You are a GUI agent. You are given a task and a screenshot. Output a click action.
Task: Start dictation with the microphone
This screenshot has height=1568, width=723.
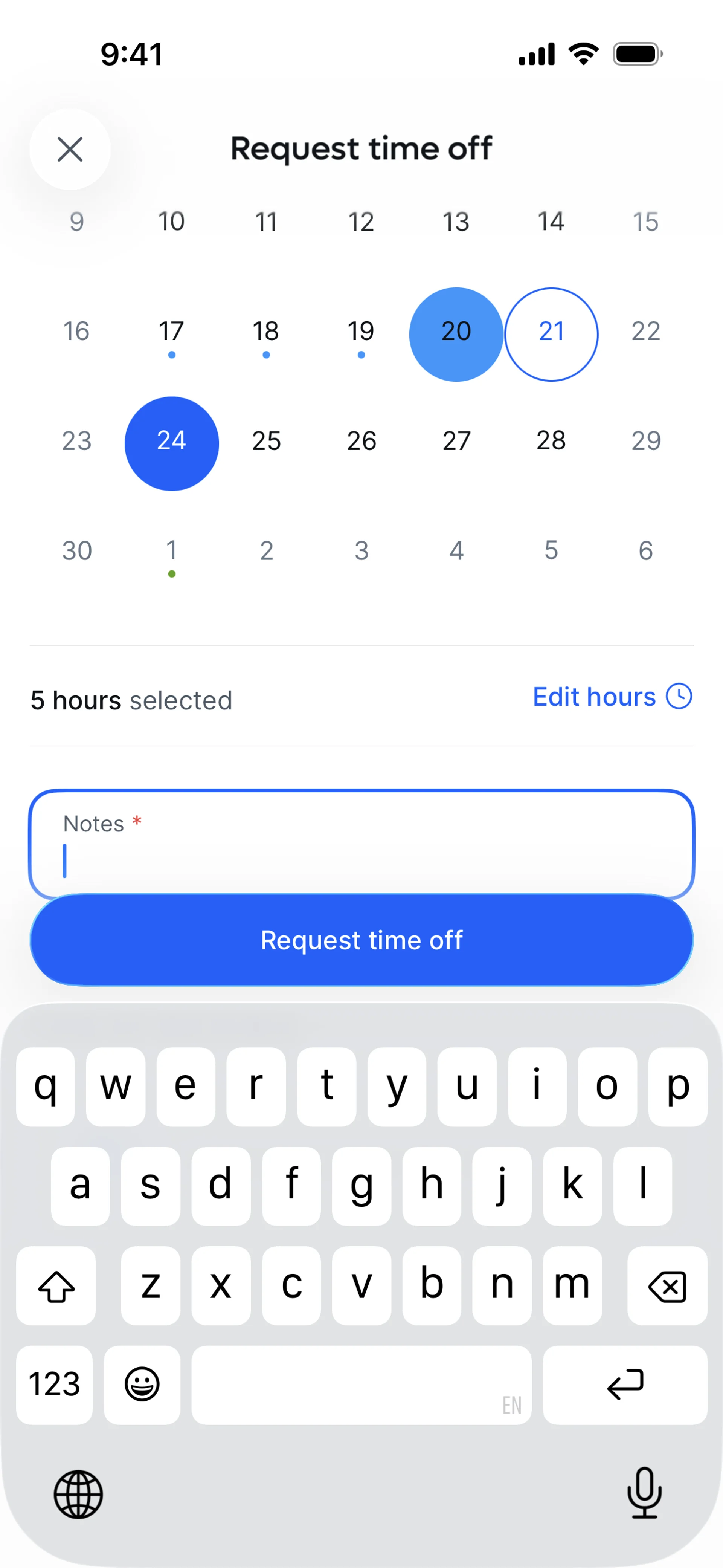[x=644, y=1493]
